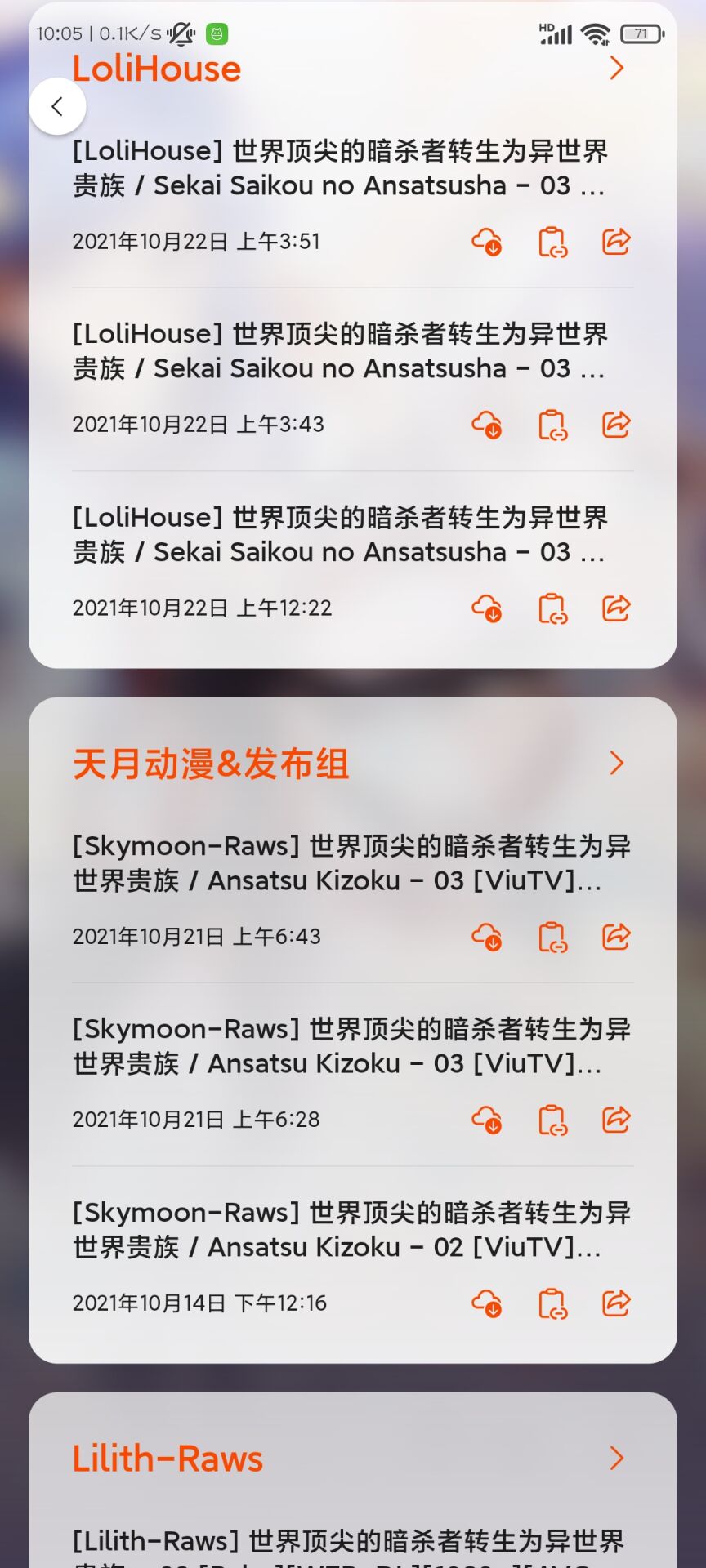Open the LoliHouse entry posted at 上午12:22
Screen dimensions: 706x1568
339,535
